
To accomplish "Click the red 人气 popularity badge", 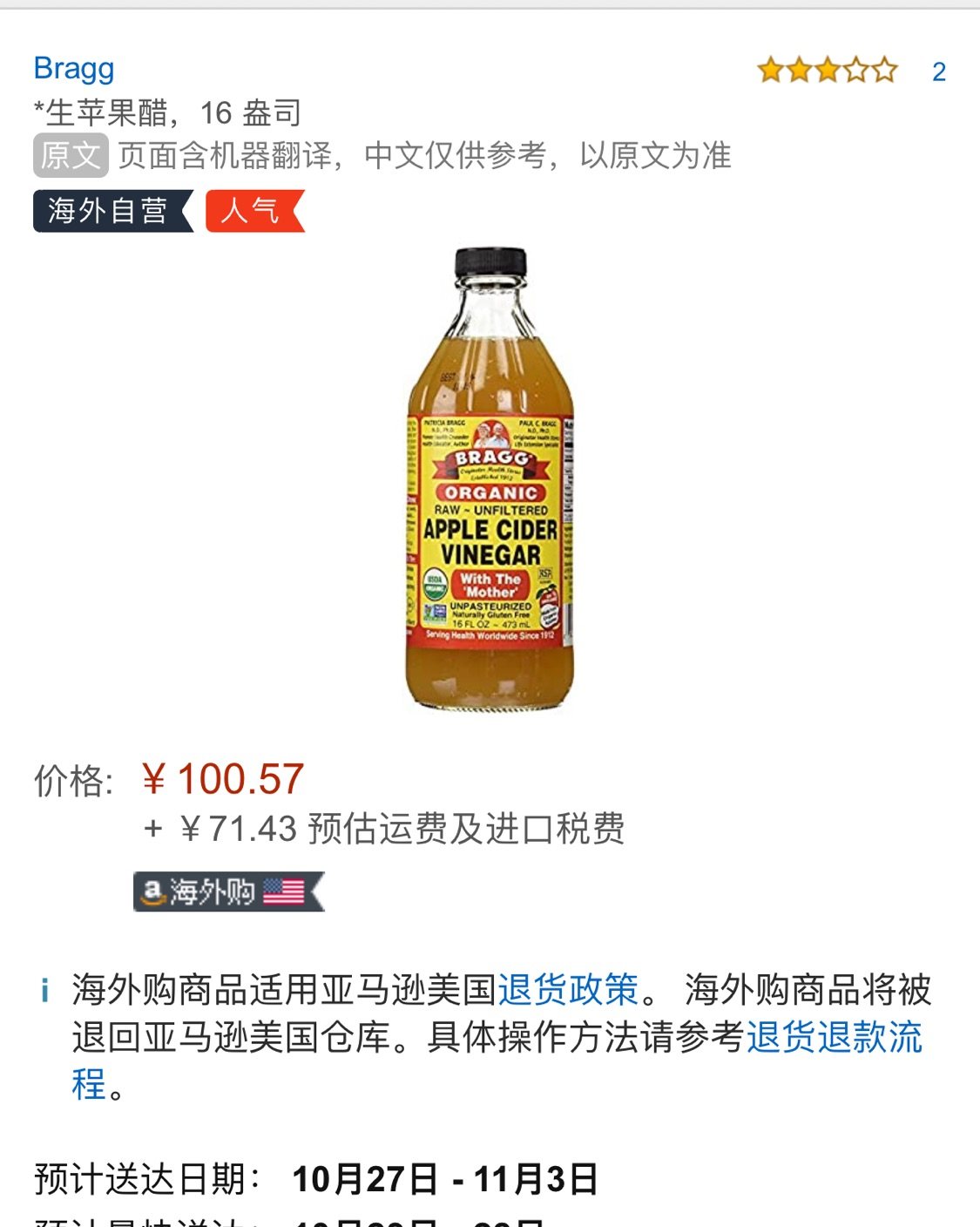I will (250, 210).
